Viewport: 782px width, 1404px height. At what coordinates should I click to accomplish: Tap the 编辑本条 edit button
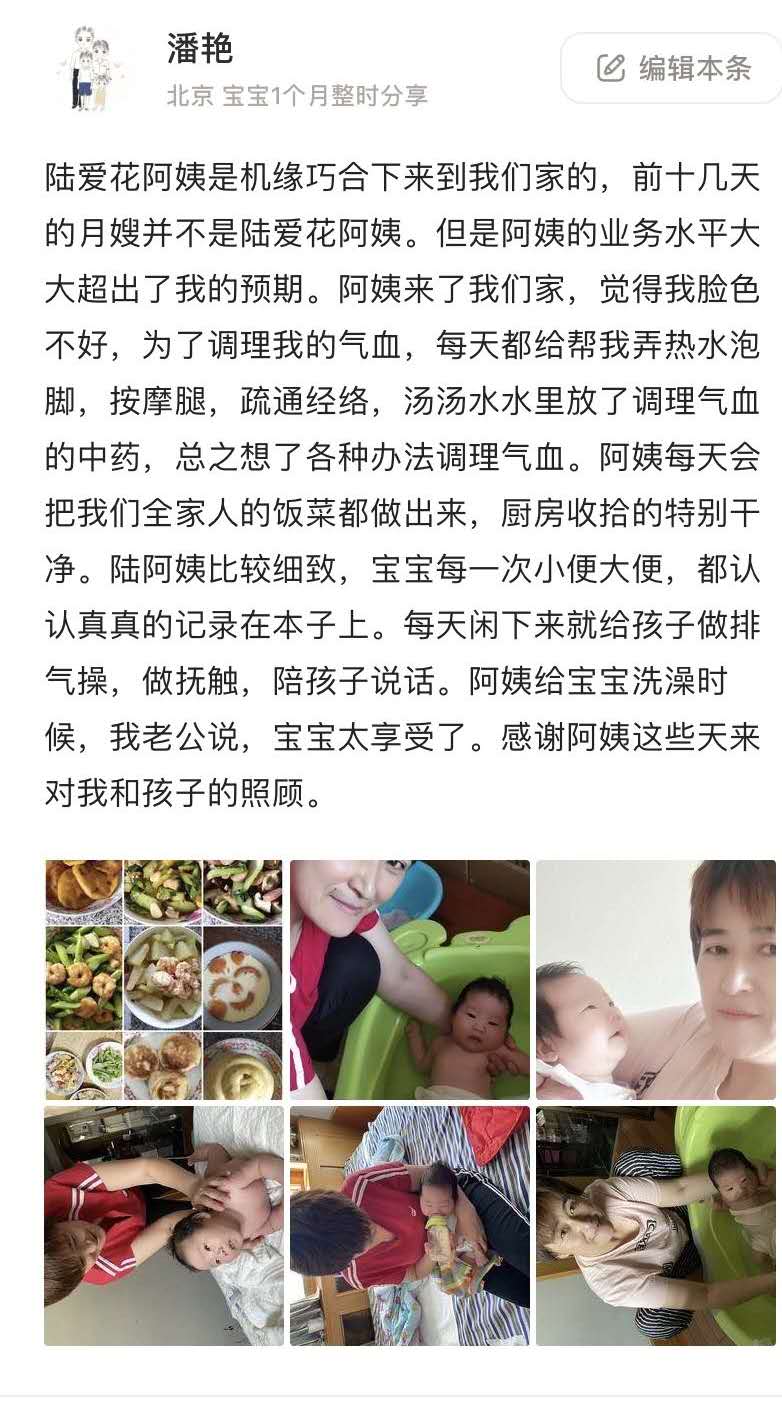673,68
